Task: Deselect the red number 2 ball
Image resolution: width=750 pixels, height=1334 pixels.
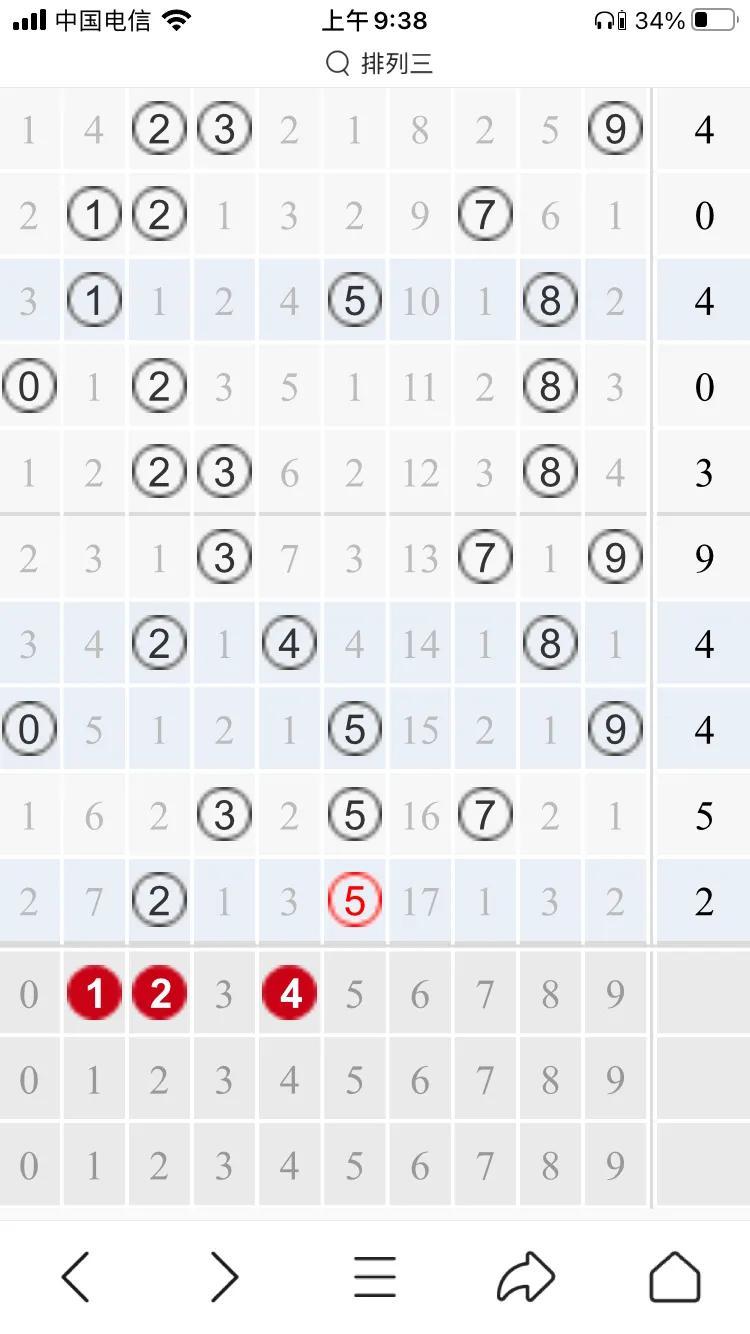Action: 159,994
